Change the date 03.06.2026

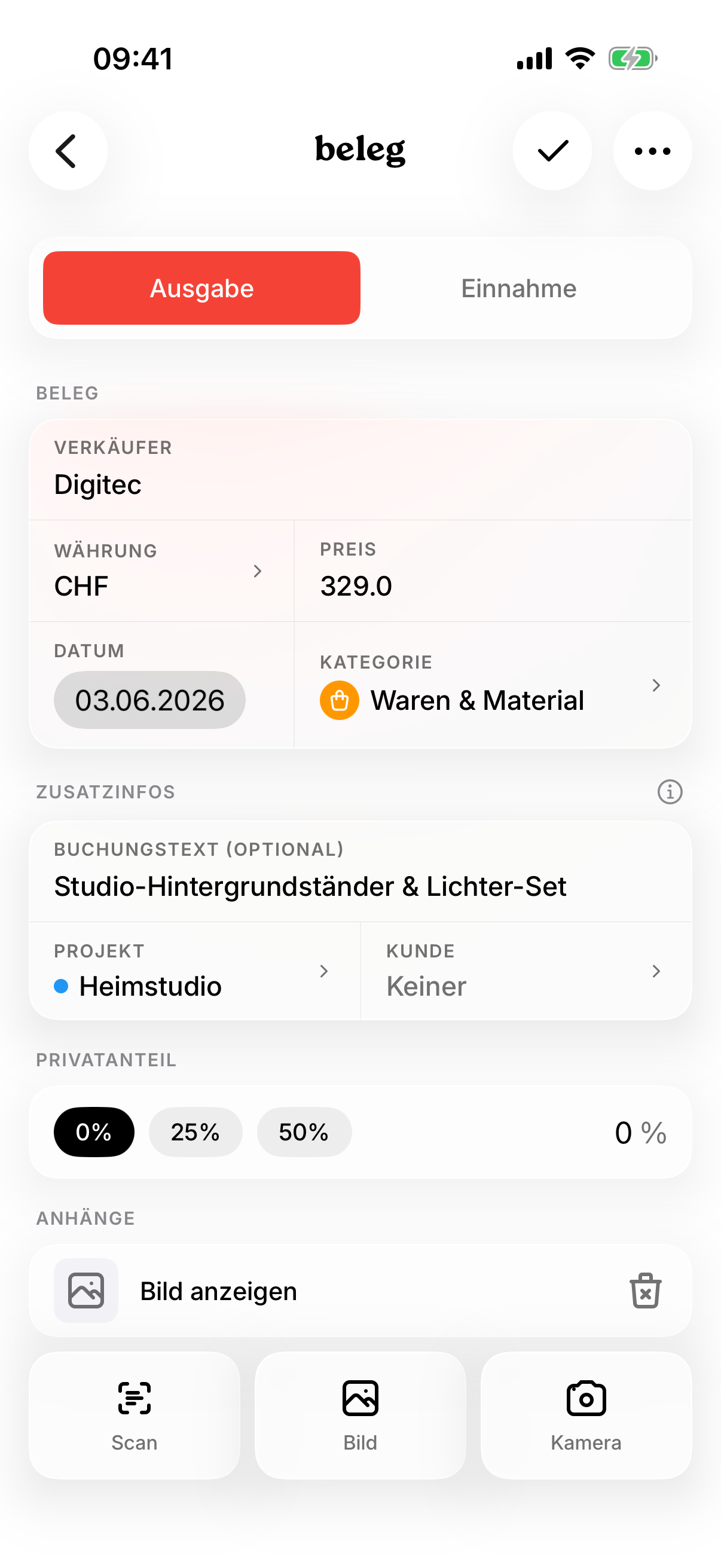149,700
